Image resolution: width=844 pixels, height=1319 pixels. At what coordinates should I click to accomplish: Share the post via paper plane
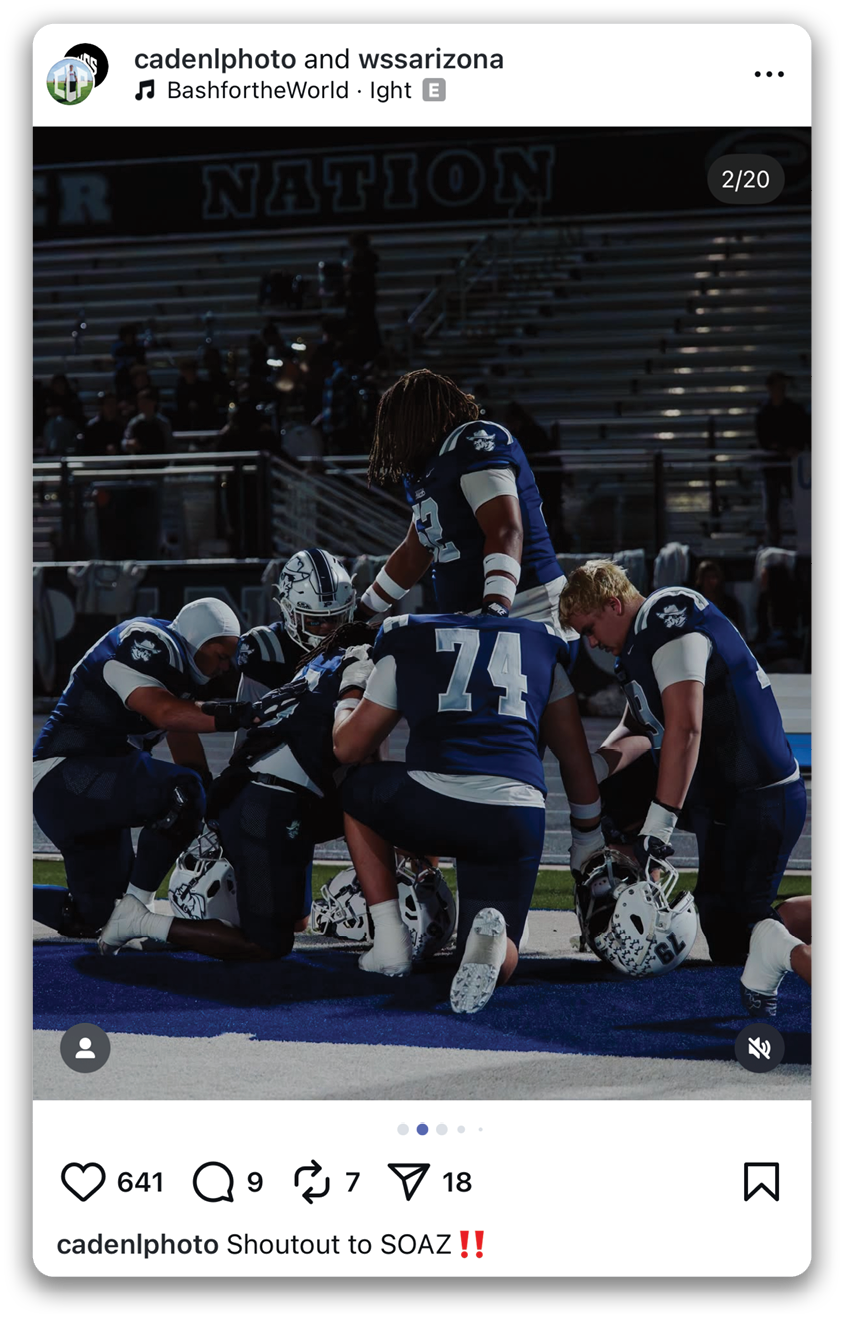pos(408,1182)
